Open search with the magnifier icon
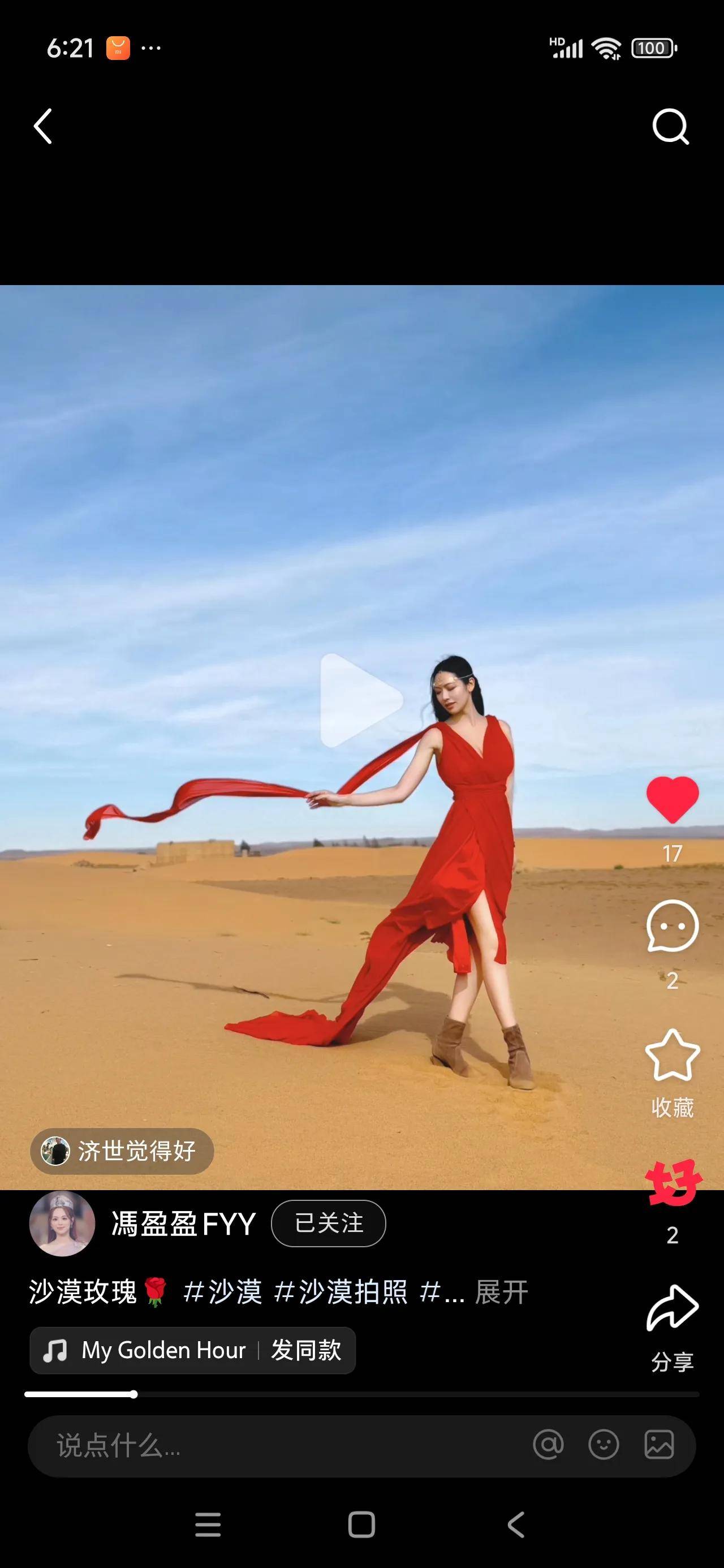Screen dimensions: 724x1568 coord(670,127)
